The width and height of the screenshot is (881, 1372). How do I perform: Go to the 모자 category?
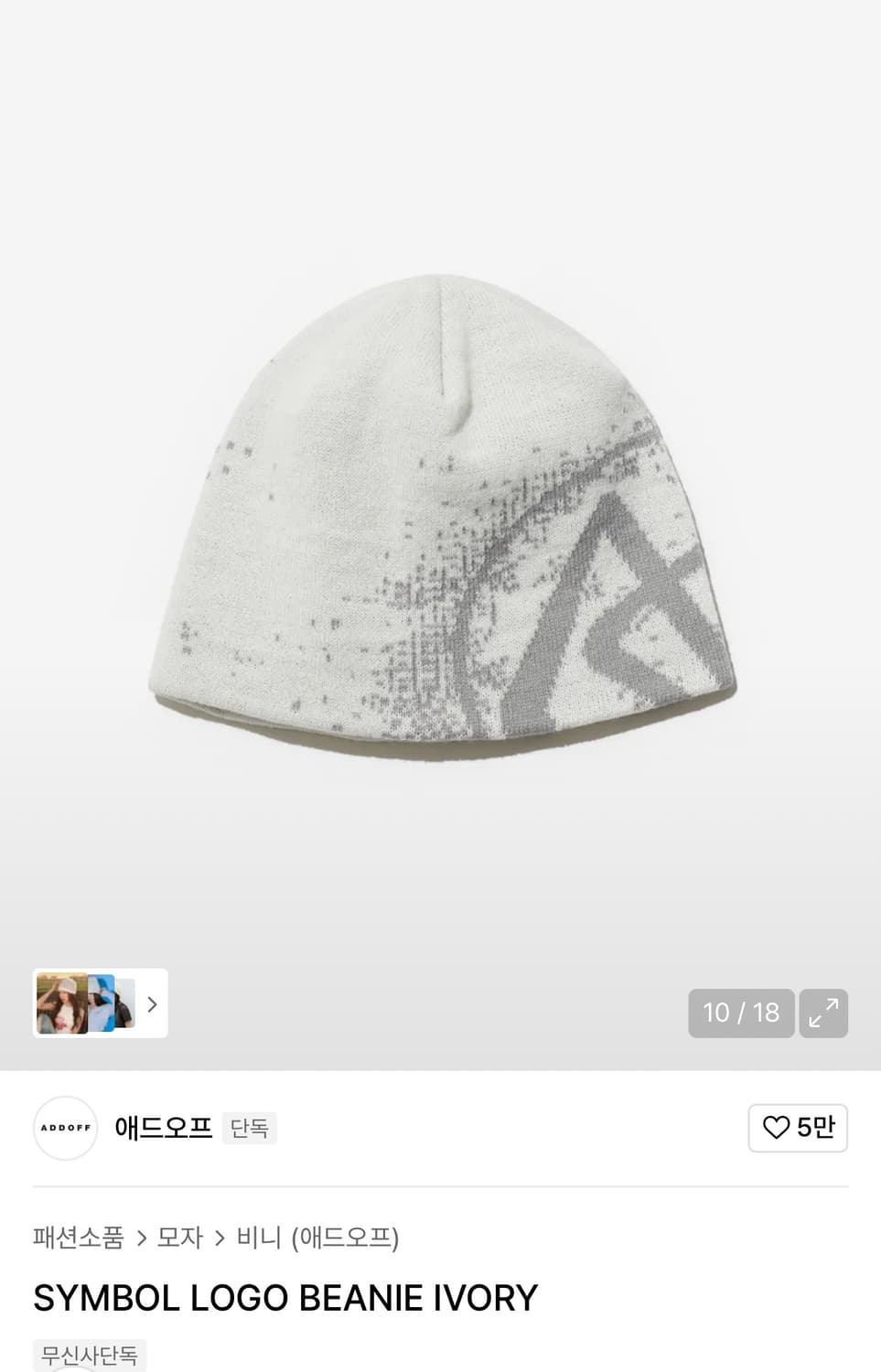tap(180, 1238)
